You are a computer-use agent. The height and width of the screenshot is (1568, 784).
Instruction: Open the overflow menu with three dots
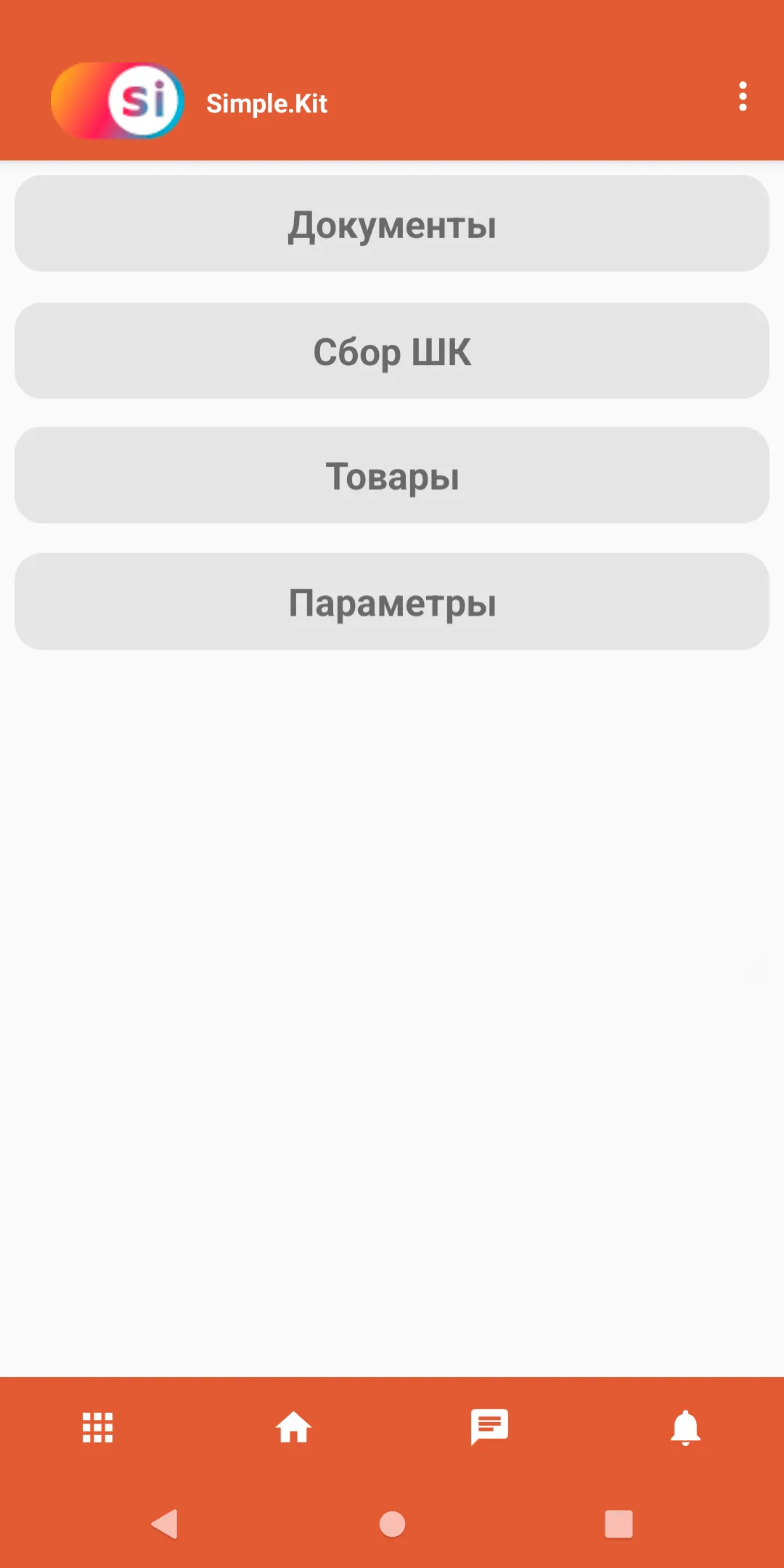(742, 96)
